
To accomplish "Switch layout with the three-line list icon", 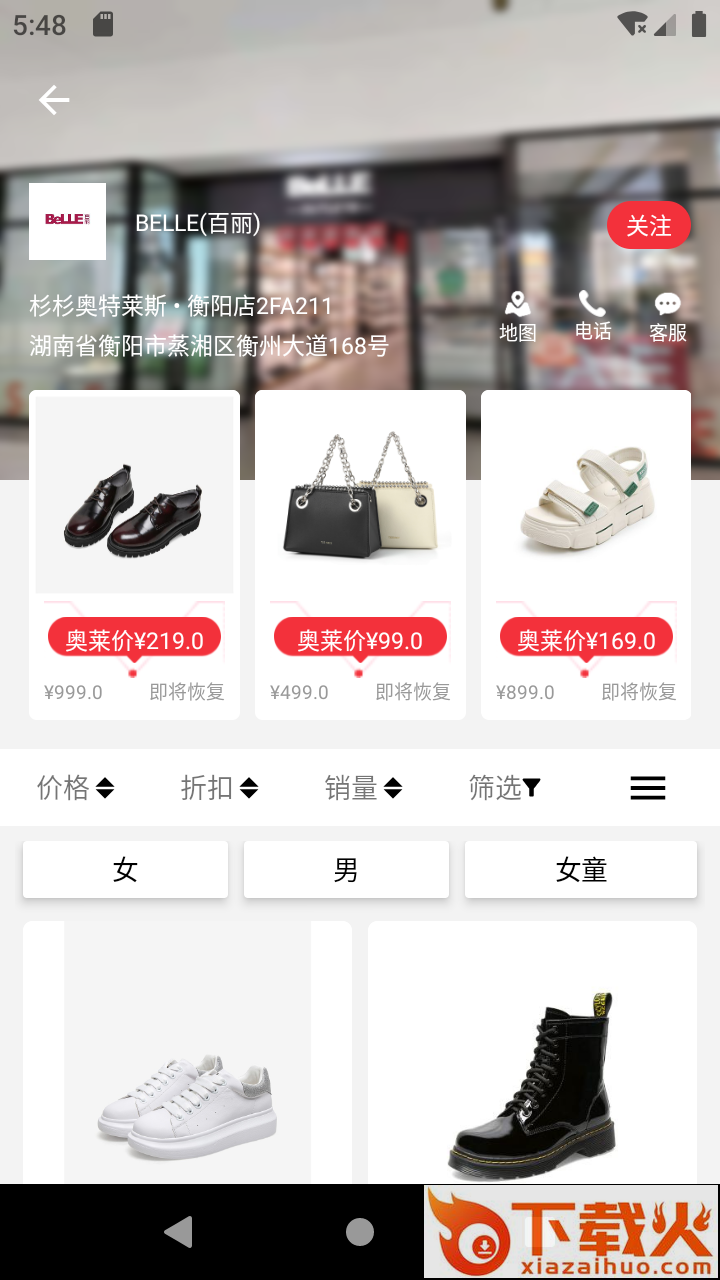I will tap(648, 788).
